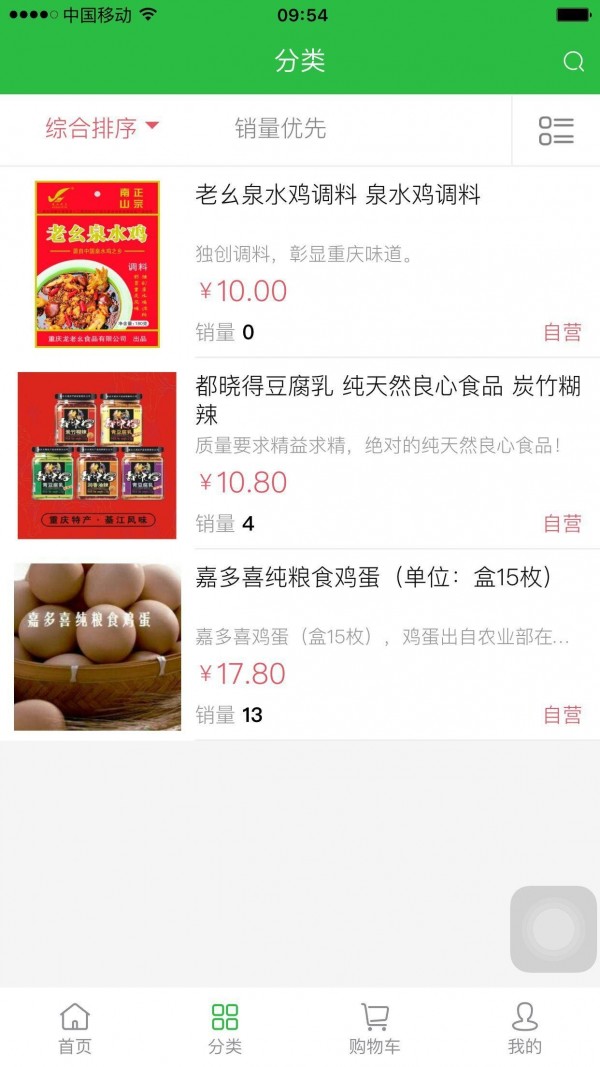Expand the 综合排序 sort dropdown
Viewport: 600px width, 1067px height.
[x=102, y=128]
